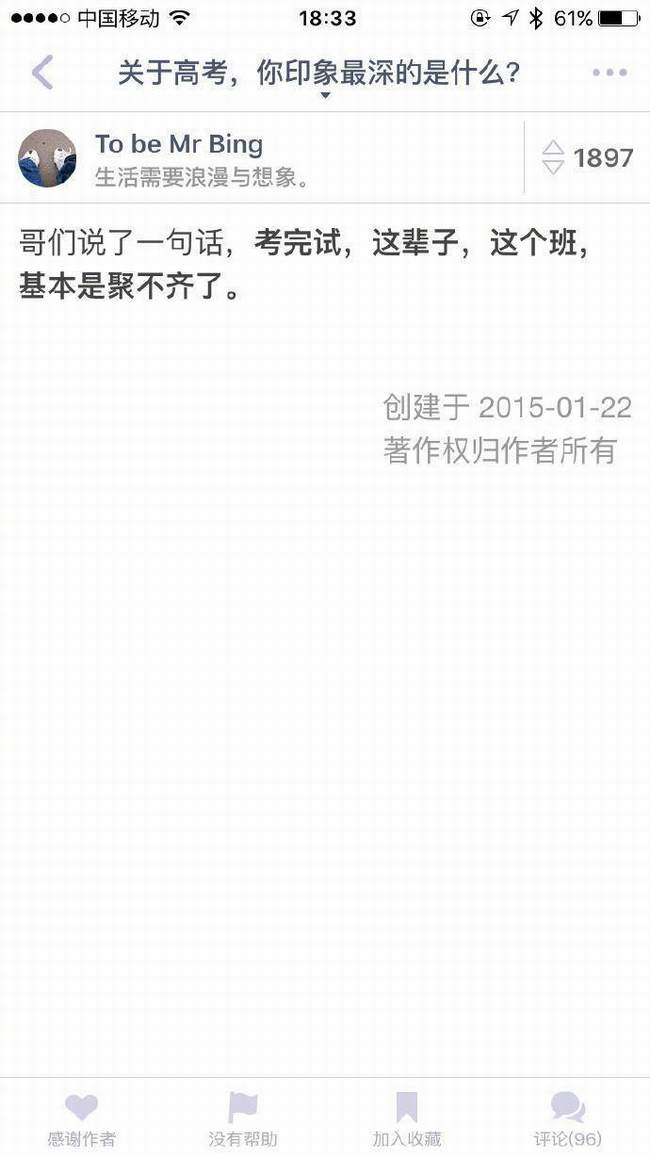Open the vote control showing 1897
The height and width of the screenshot is (1156, 650).
[x=587, y=158]
